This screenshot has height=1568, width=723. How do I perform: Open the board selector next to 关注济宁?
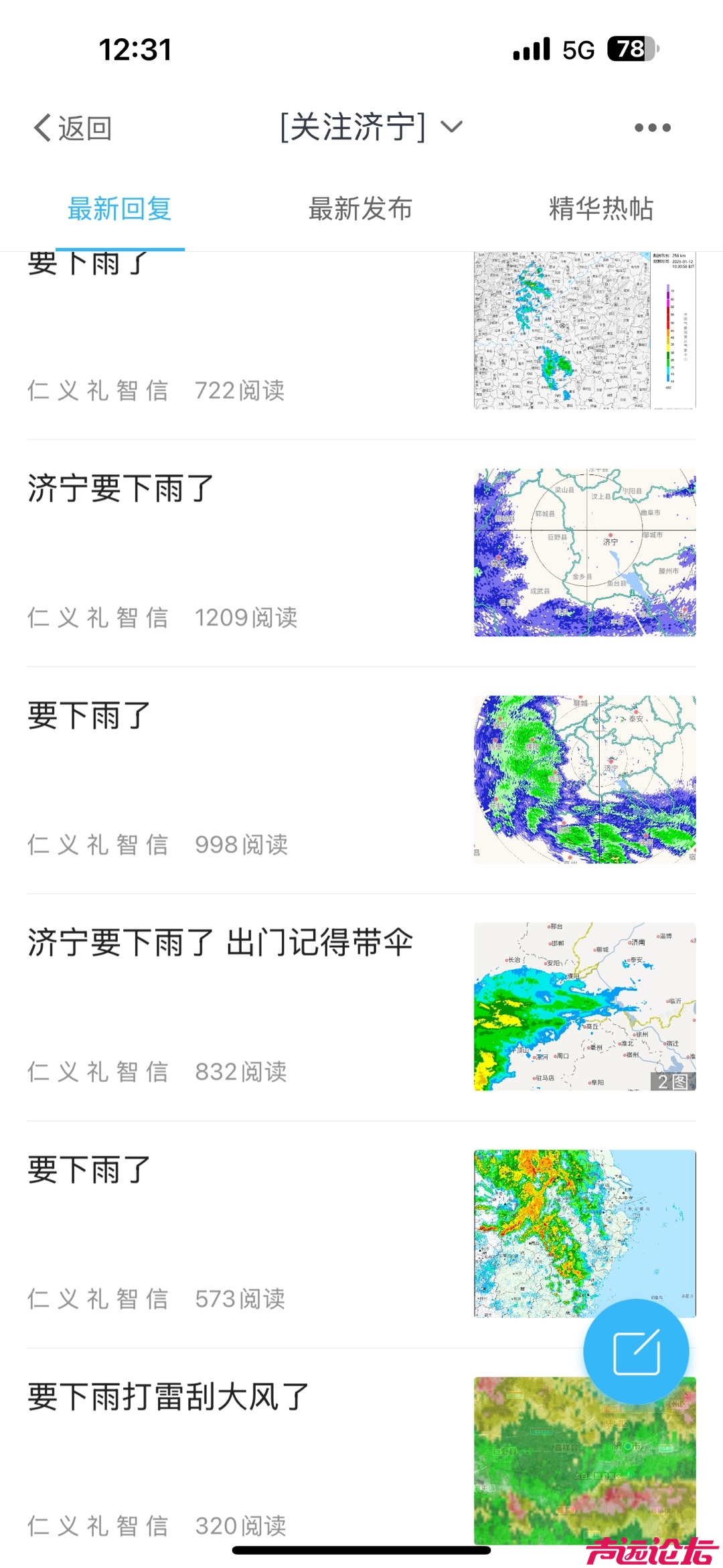point(453,126)
